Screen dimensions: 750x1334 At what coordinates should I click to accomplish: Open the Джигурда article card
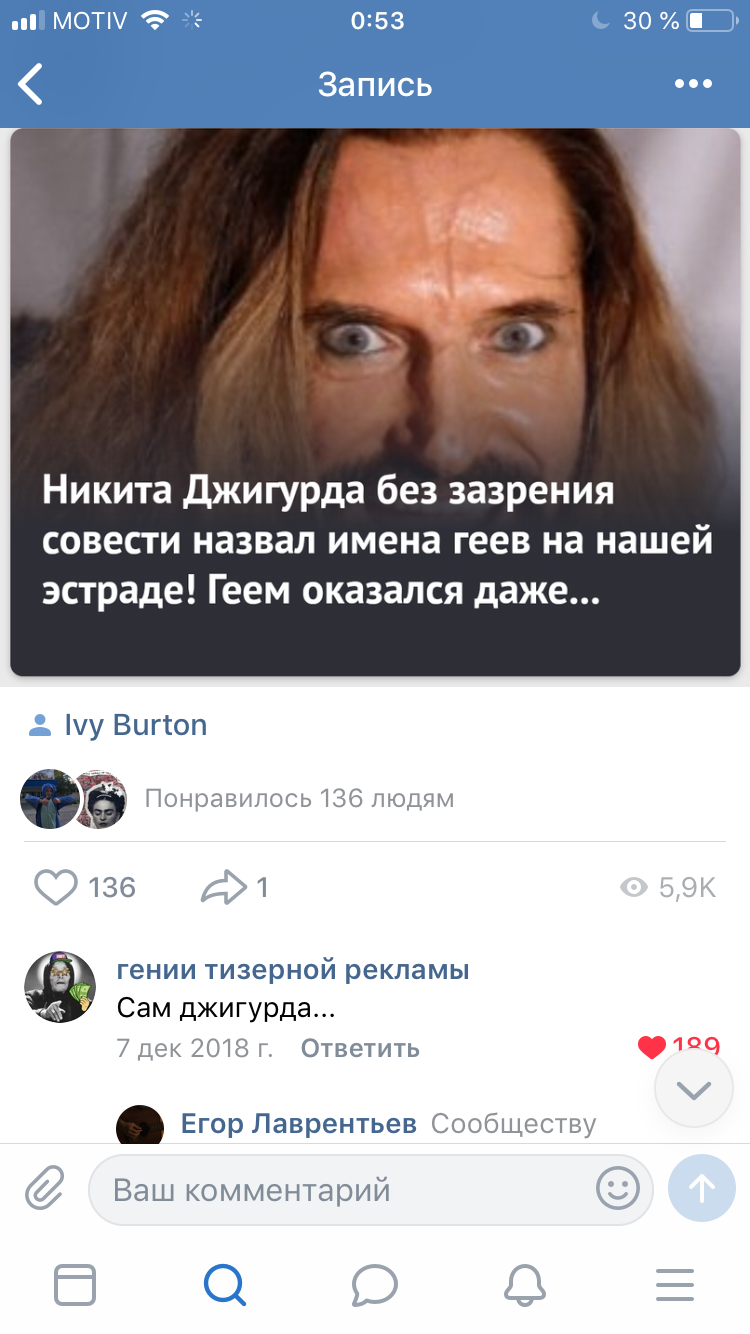[x=375, y=402]
